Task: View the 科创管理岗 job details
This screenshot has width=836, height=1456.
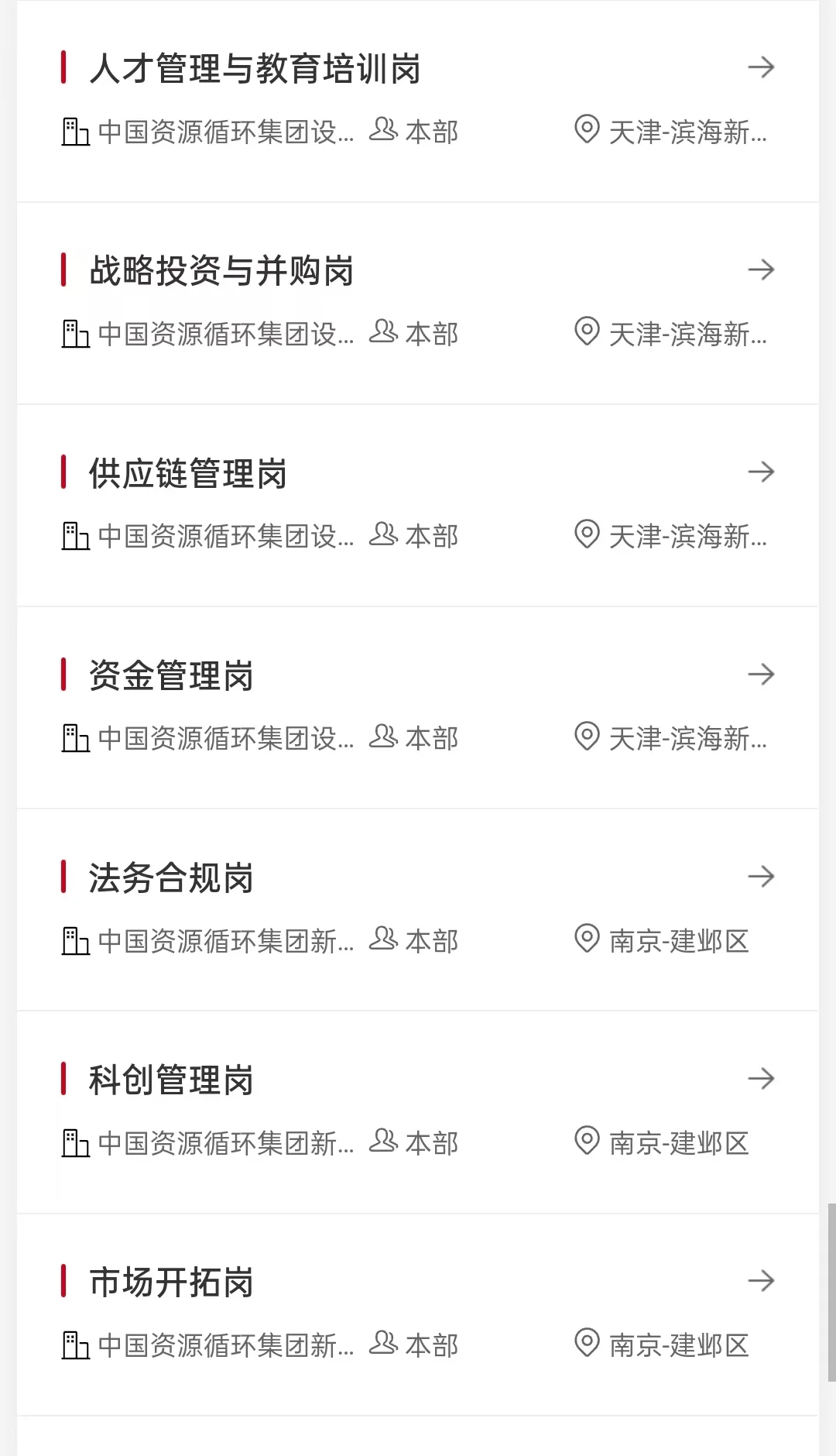Action: (171, 1080)
